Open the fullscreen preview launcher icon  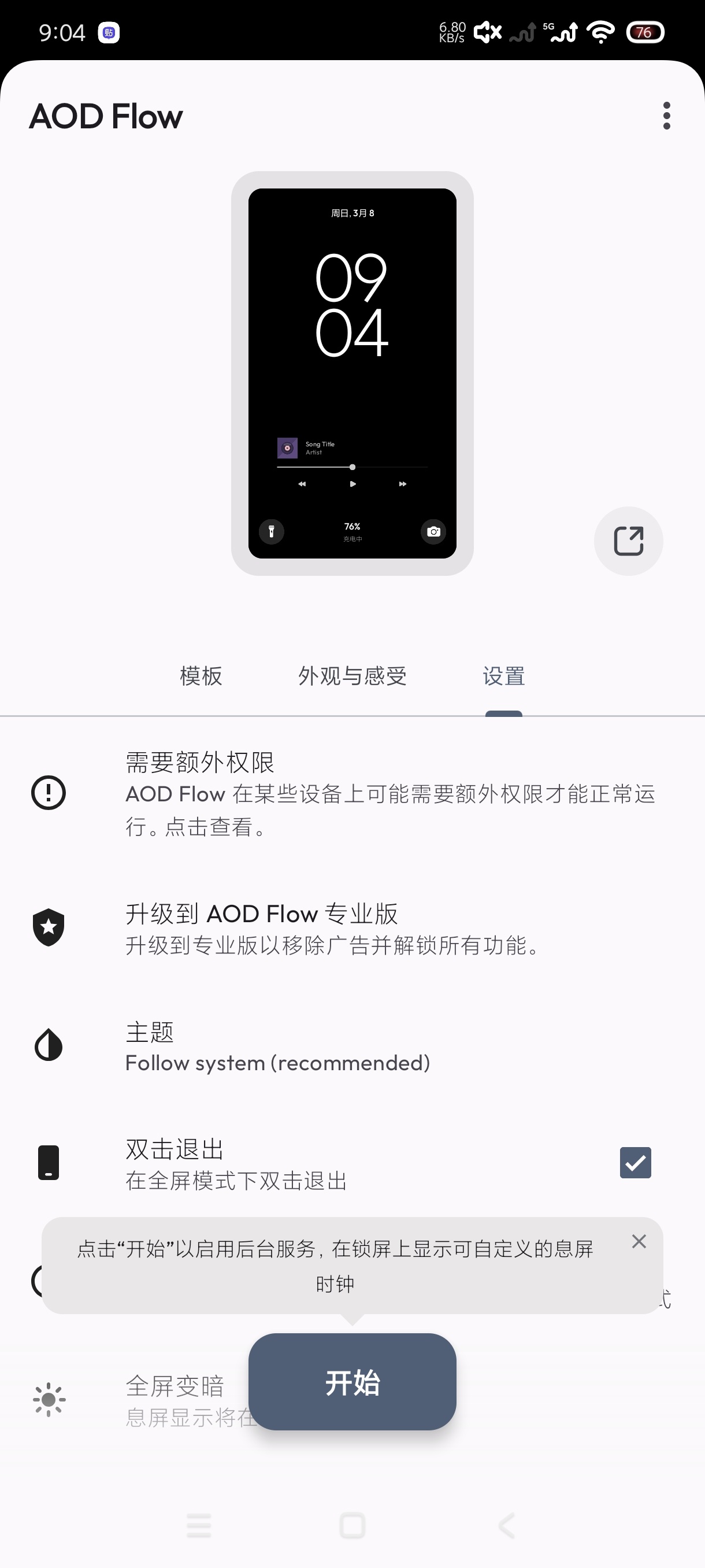[628, 541]
